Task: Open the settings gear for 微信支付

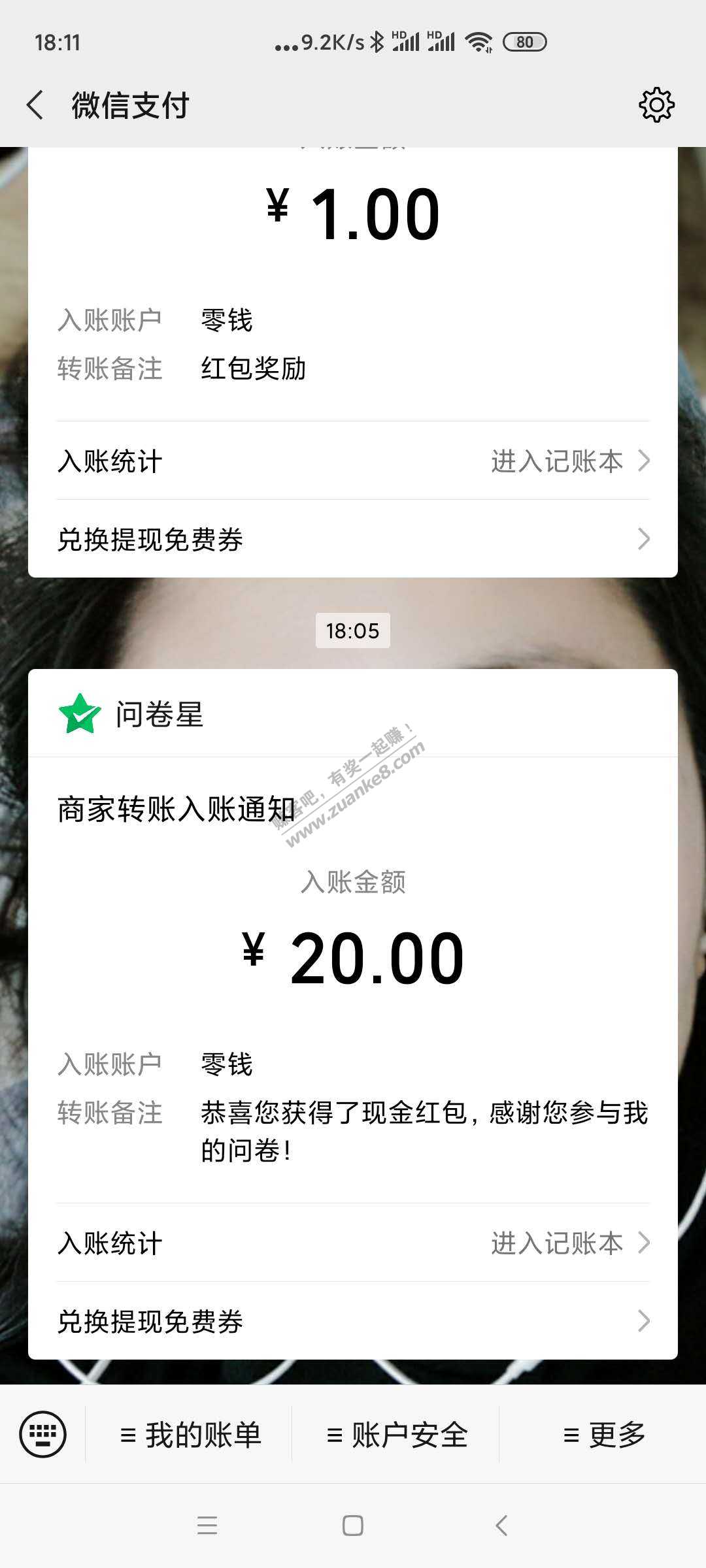Action: point(656,105)
